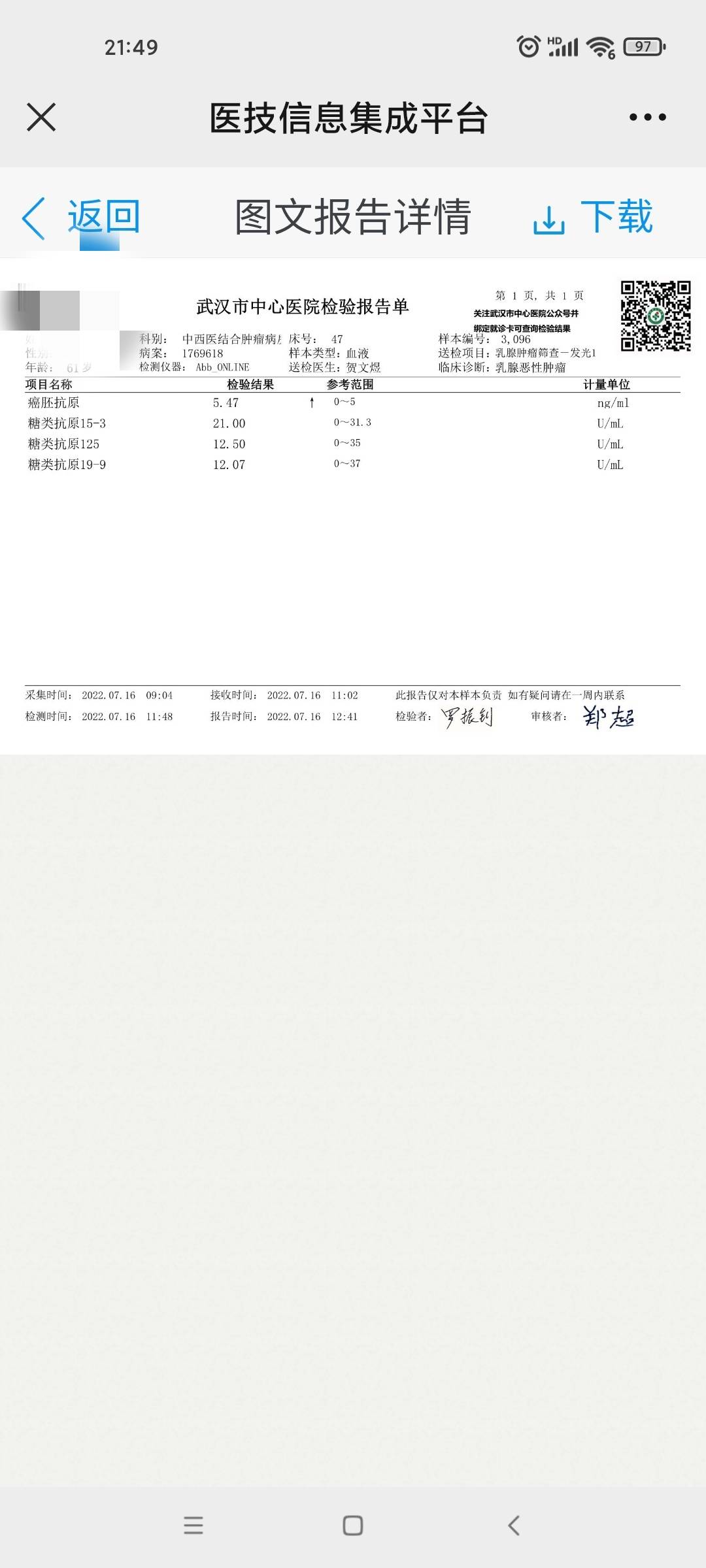Screen dimensions: 706x1568
Task: Tap the download icon beside 下载
Action: (x=549, y=219)
